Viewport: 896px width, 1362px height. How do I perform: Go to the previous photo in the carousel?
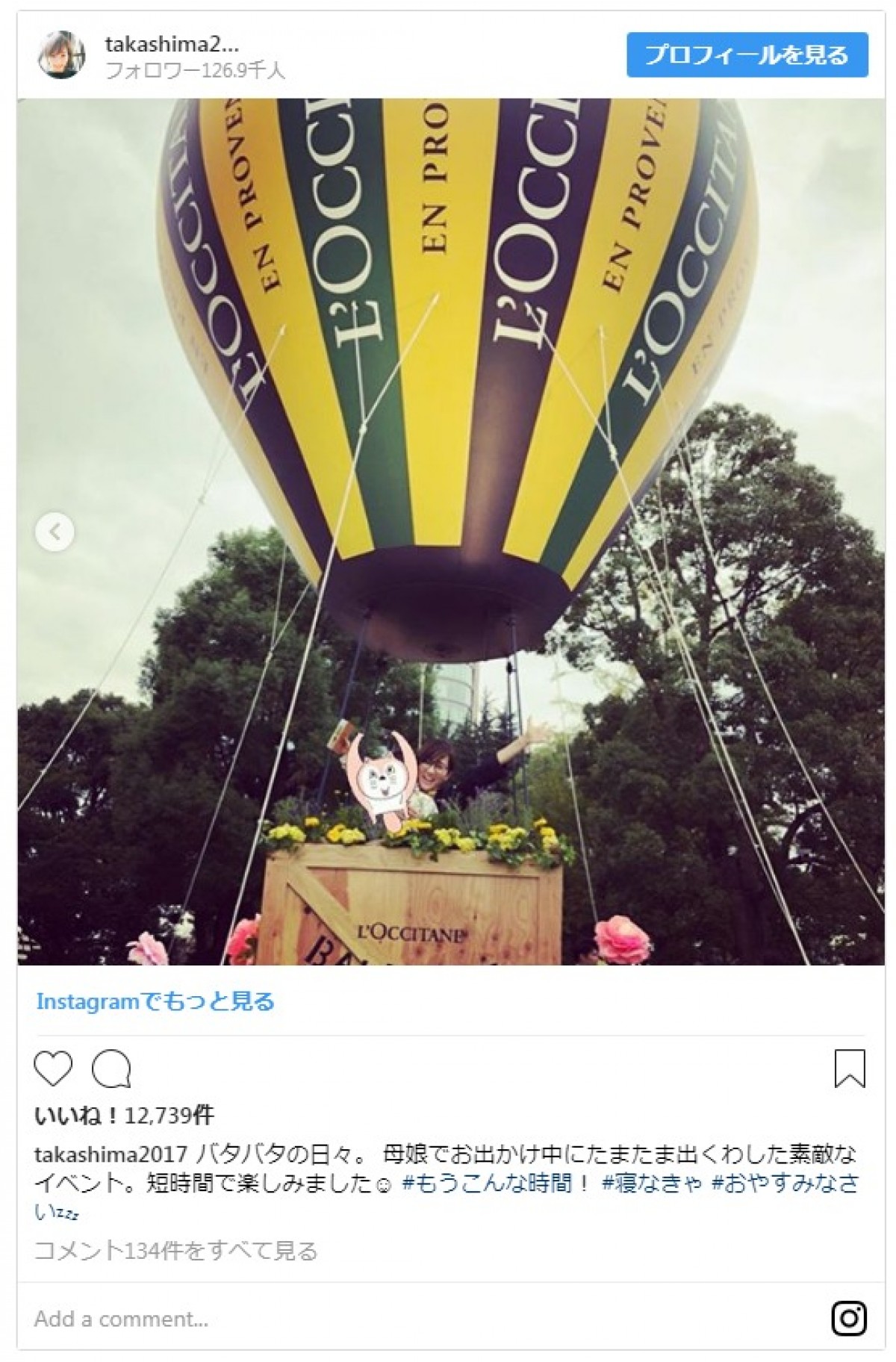[x=55, y=532]
